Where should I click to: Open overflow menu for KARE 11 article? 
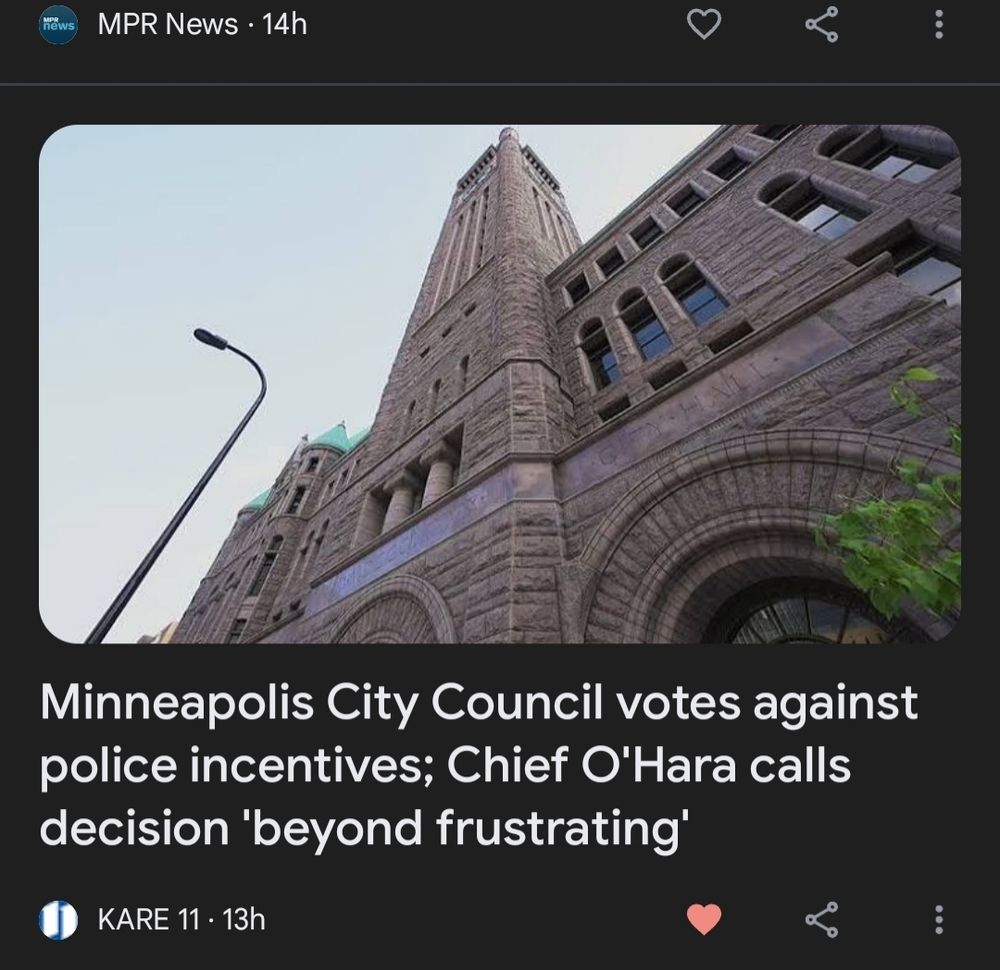937,918
